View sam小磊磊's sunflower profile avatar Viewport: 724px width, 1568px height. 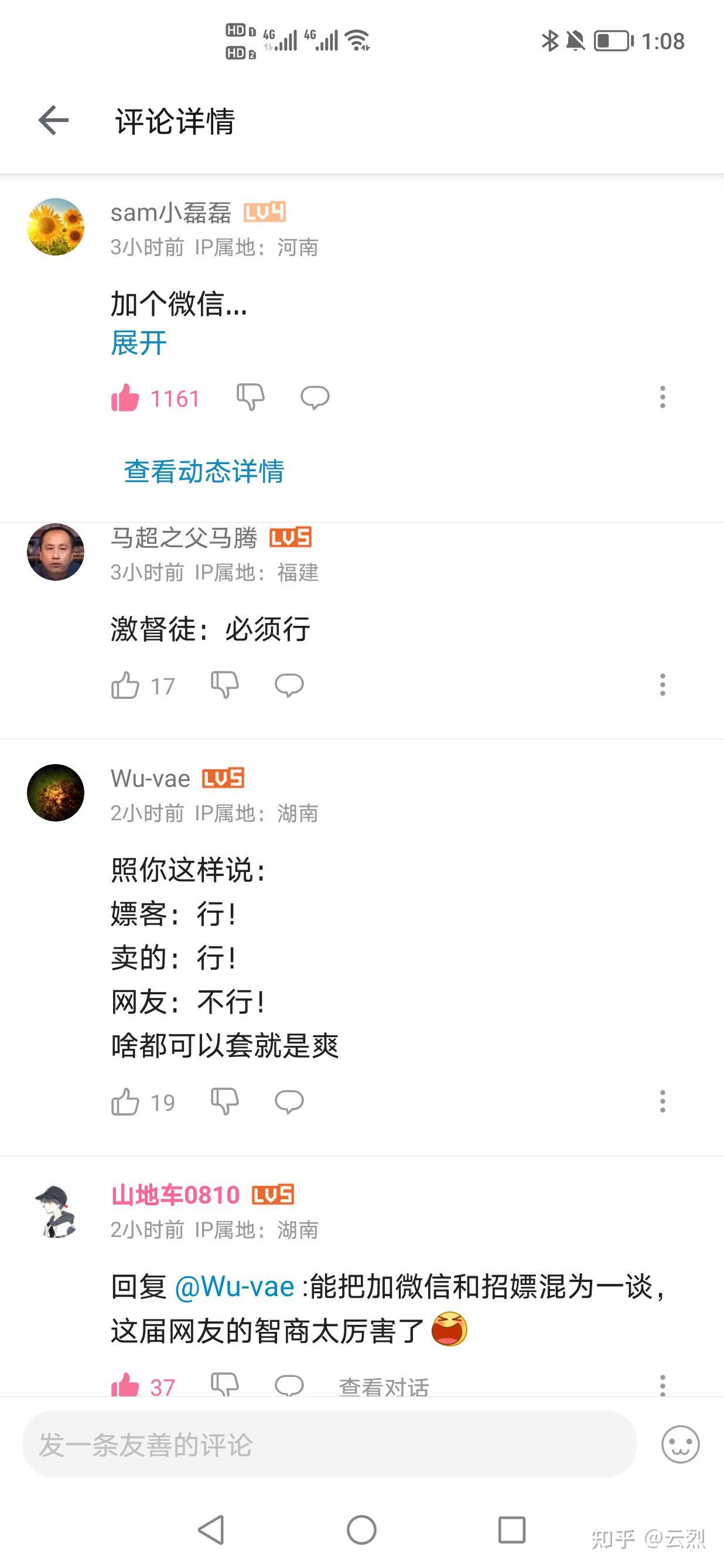coord(56,227)
